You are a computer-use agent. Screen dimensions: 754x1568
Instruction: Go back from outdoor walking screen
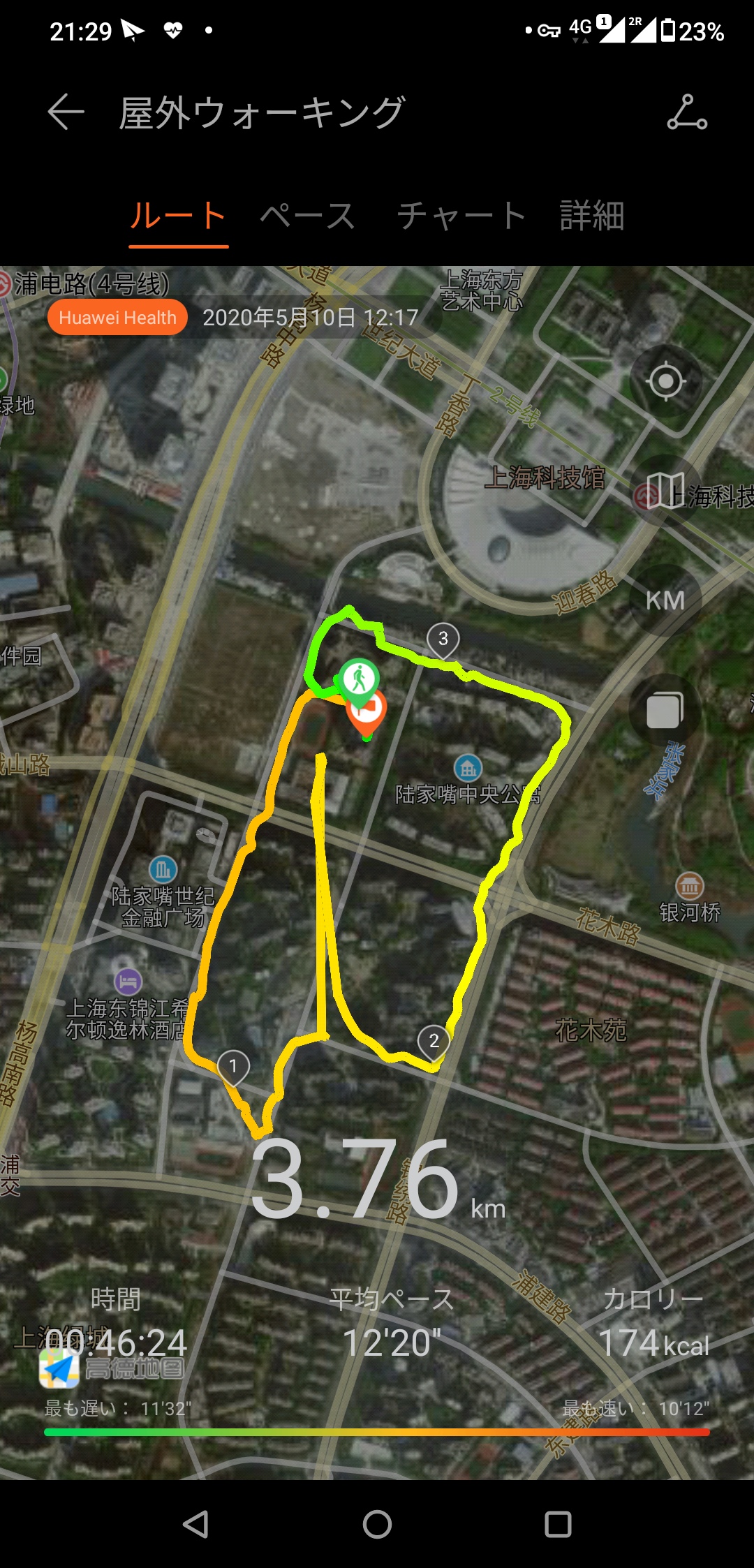[x=66, y=112]
